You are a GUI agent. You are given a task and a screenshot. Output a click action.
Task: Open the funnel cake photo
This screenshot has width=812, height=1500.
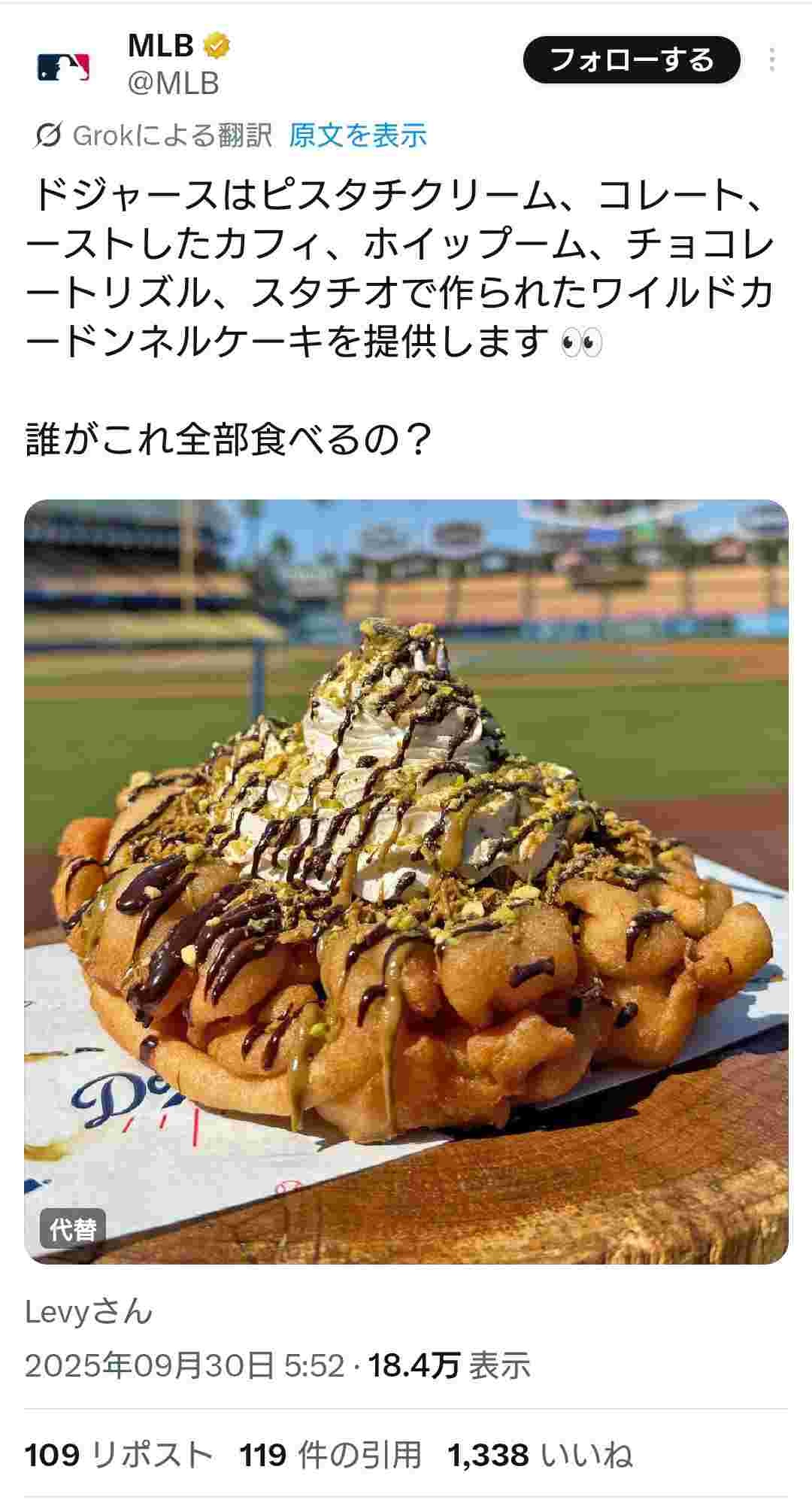(406, 880)
